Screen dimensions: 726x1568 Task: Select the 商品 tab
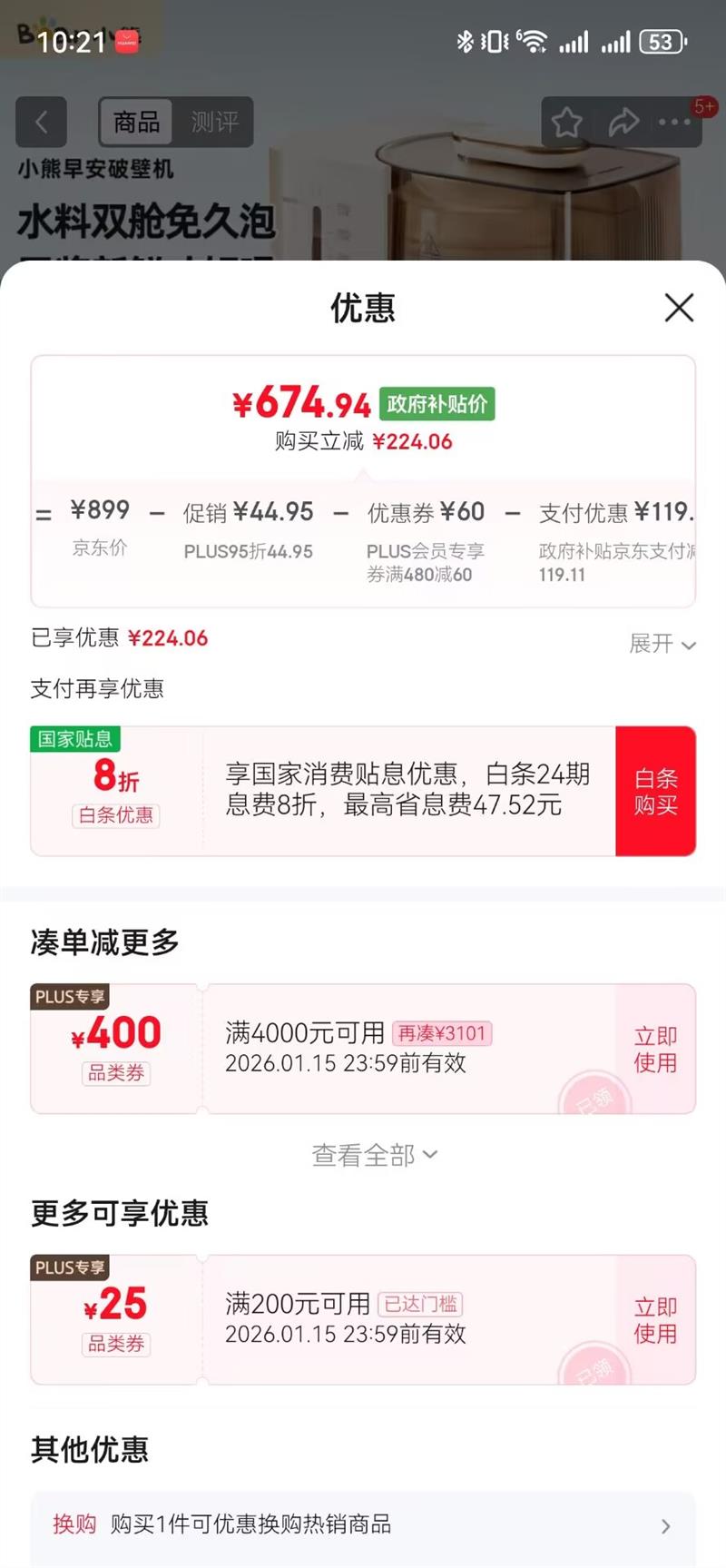137,122
